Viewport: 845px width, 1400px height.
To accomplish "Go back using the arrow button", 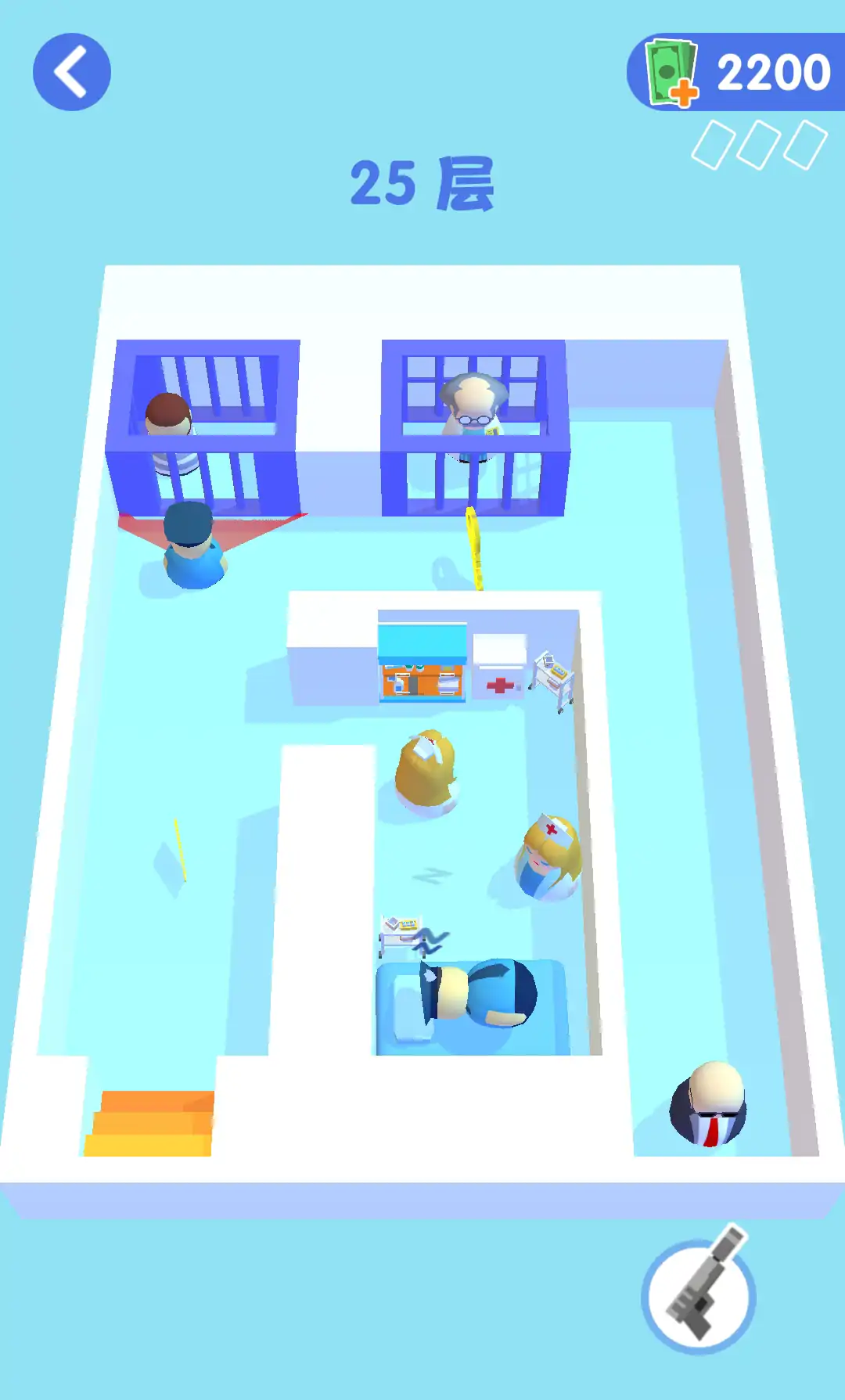I will point(71,72).
